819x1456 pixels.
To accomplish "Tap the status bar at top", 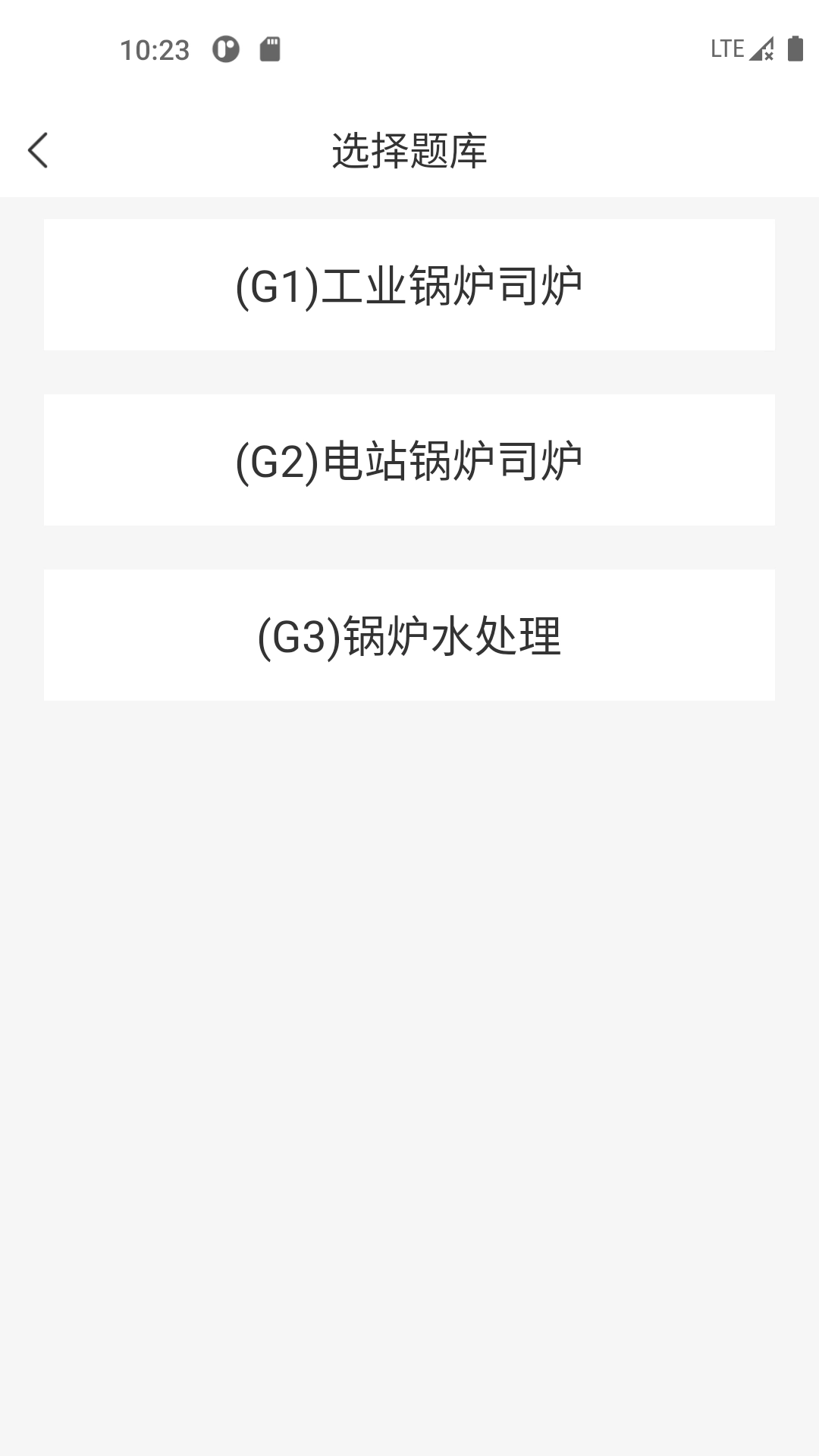I will pos(409,49).
